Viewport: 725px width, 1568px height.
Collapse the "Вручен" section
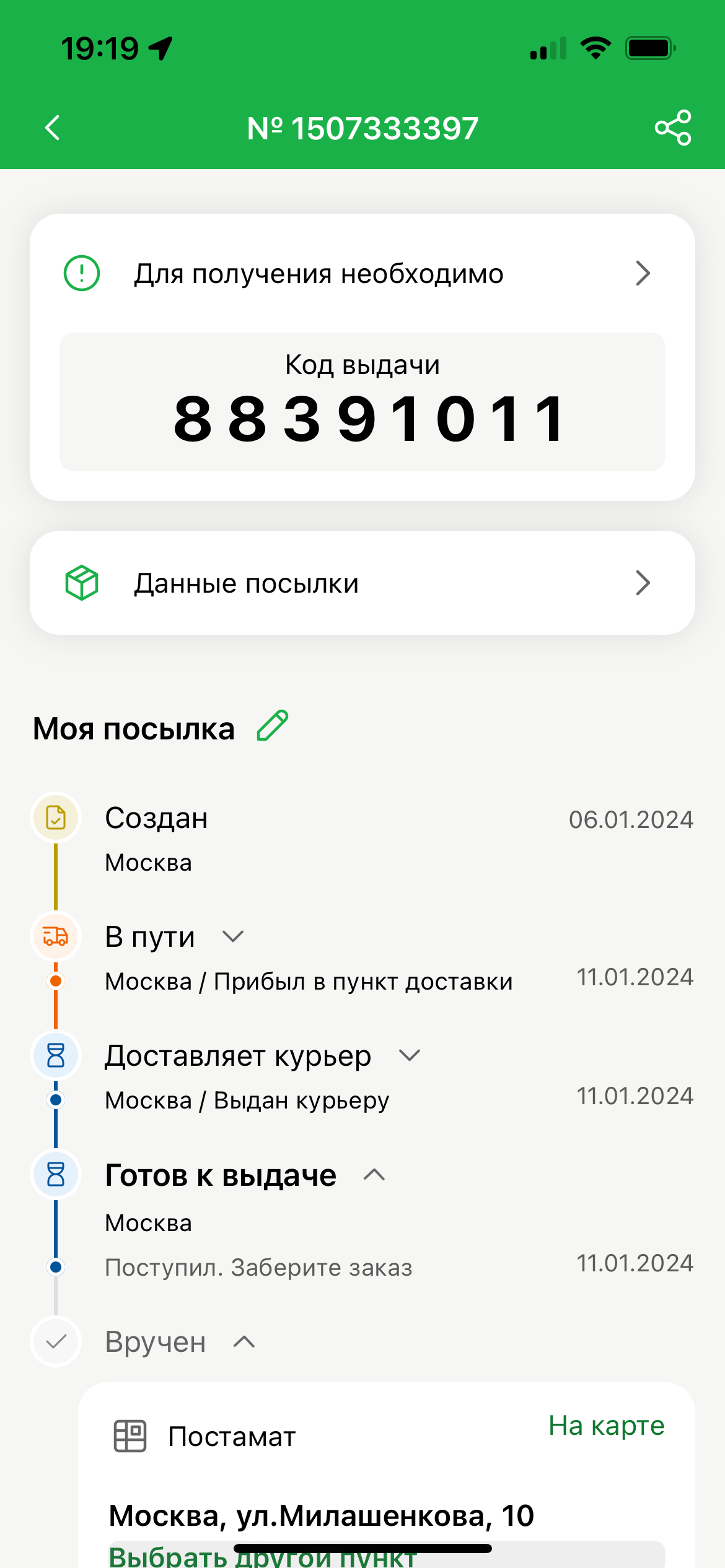[244, 1342]
